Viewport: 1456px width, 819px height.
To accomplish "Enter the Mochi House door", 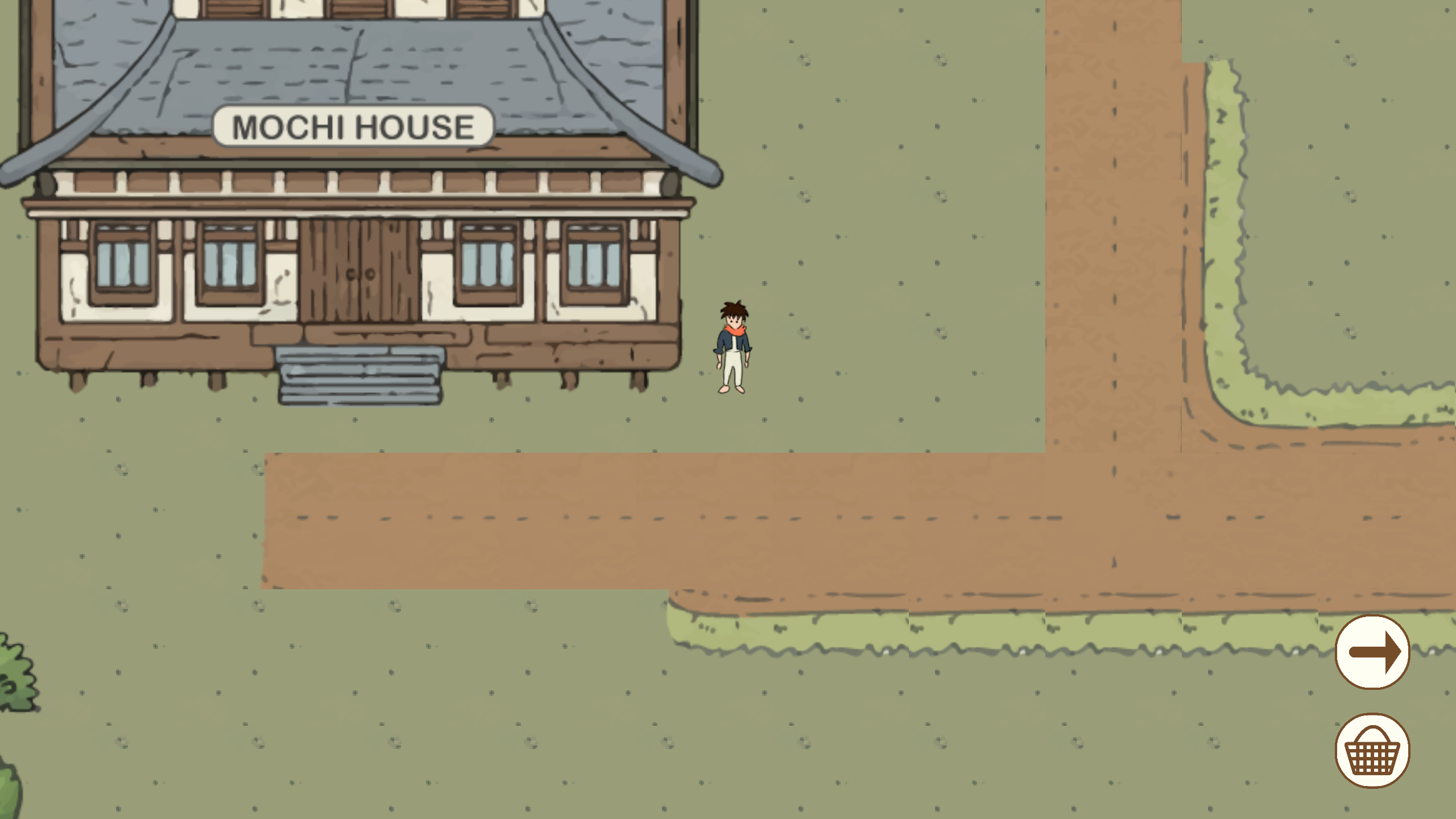I will [x=359, y=273].
